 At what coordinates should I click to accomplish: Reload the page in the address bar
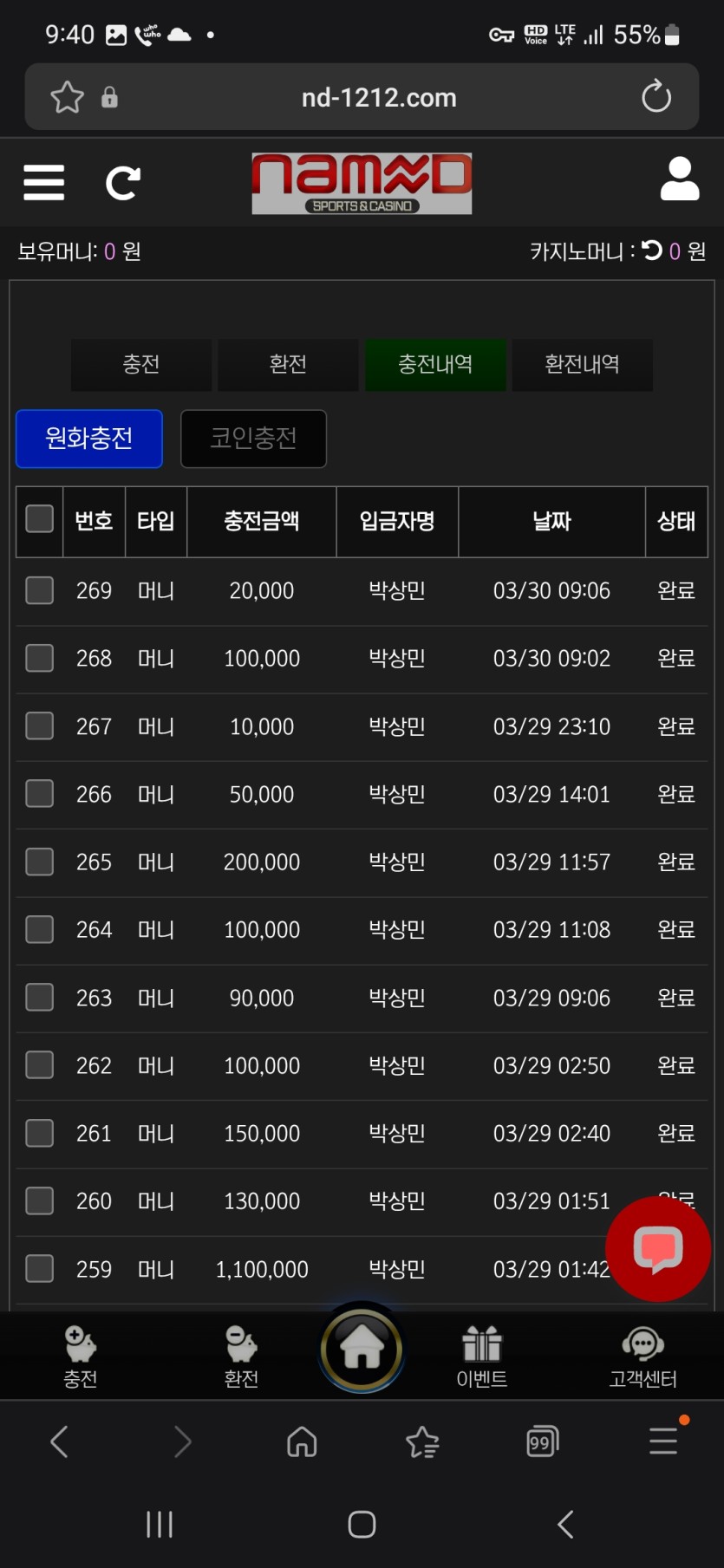(x=656, y=96)
